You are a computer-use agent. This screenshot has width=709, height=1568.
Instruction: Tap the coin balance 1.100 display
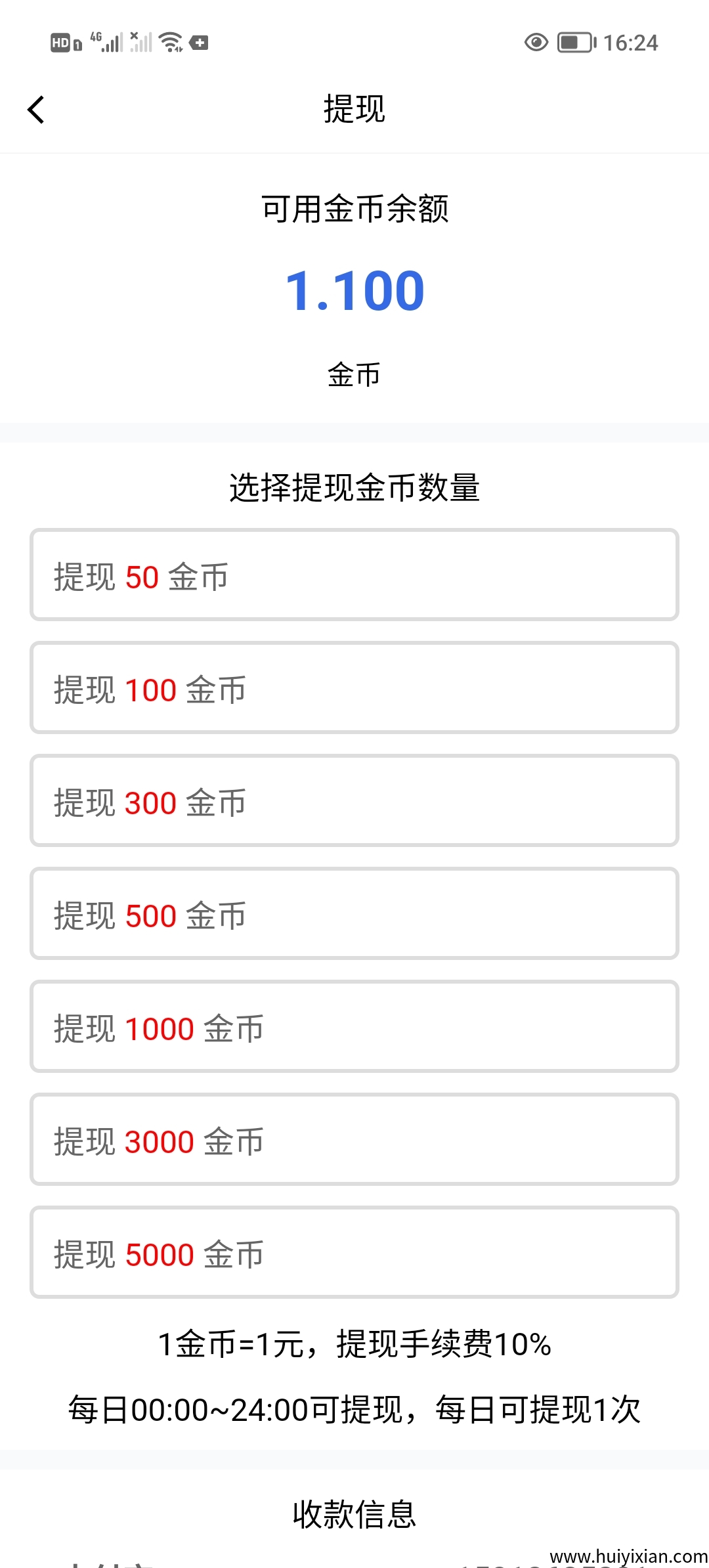tap(354, 289)
